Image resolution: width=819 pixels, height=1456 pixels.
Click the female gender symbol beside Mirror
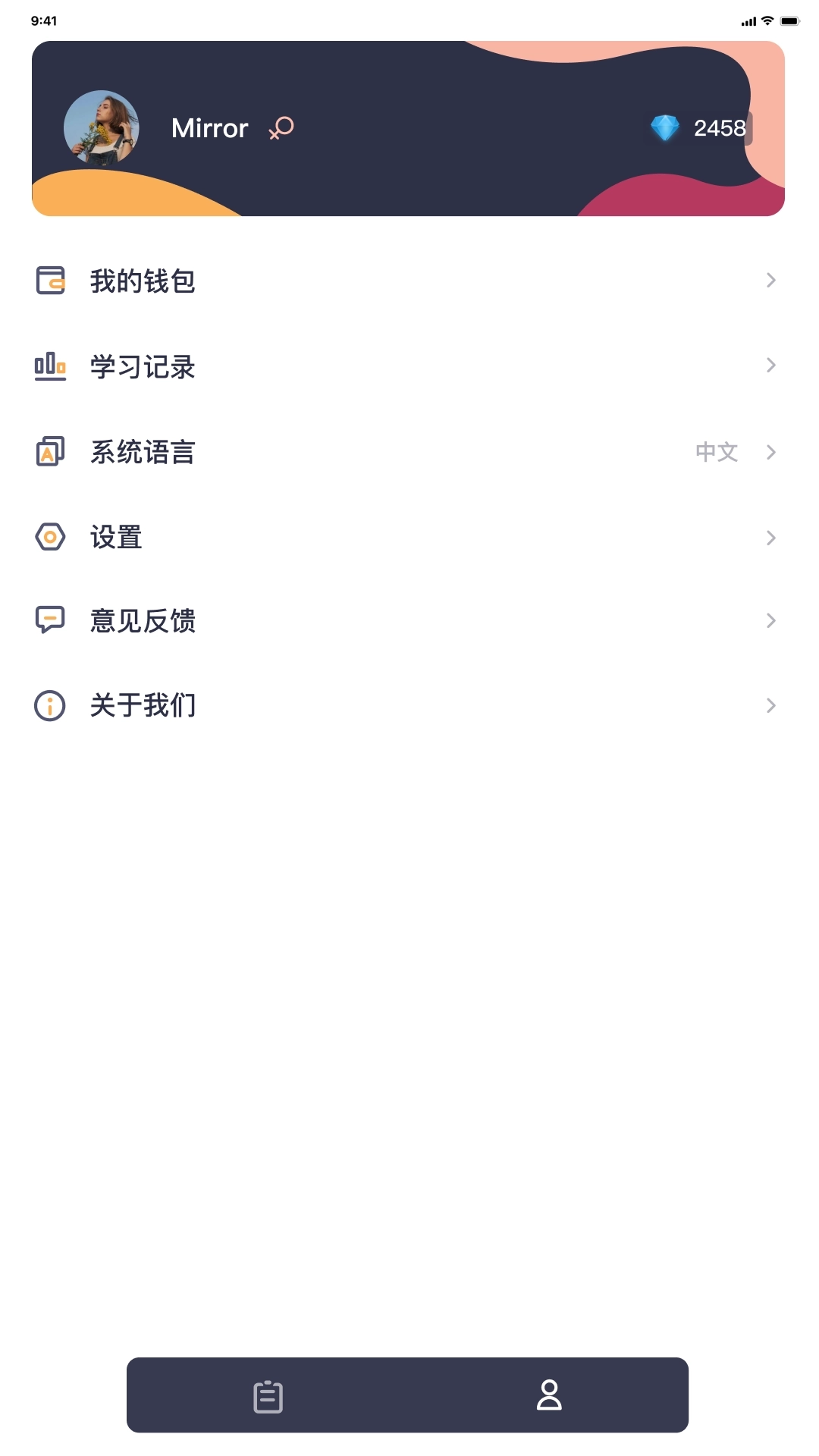pyautogui.click(x=281, y=129)
